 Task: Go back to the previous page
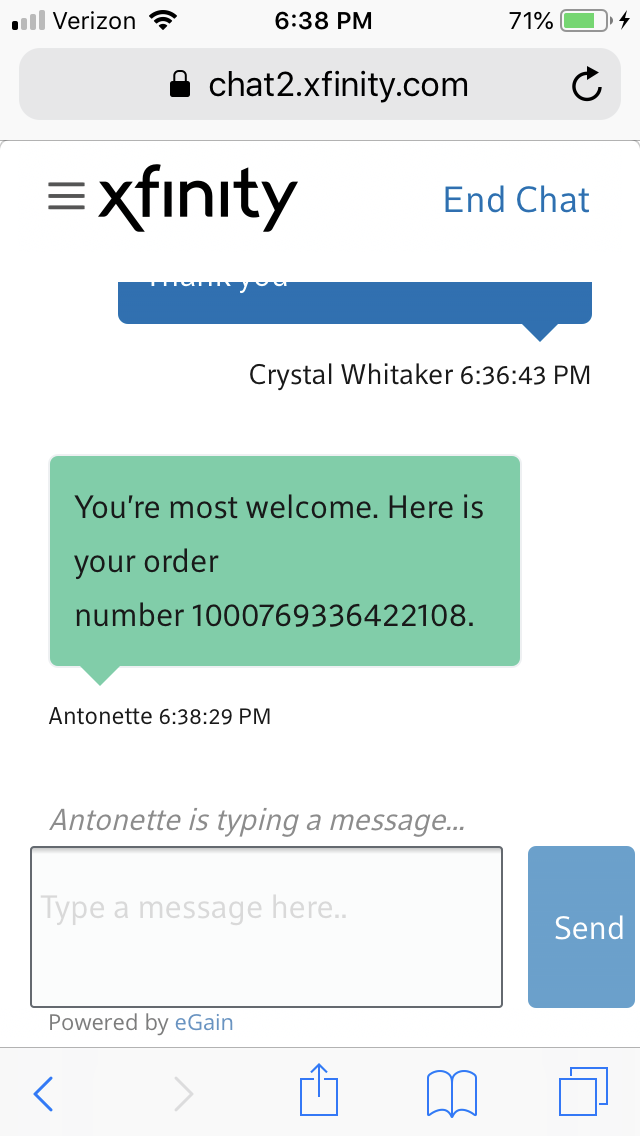[43, 1094]
